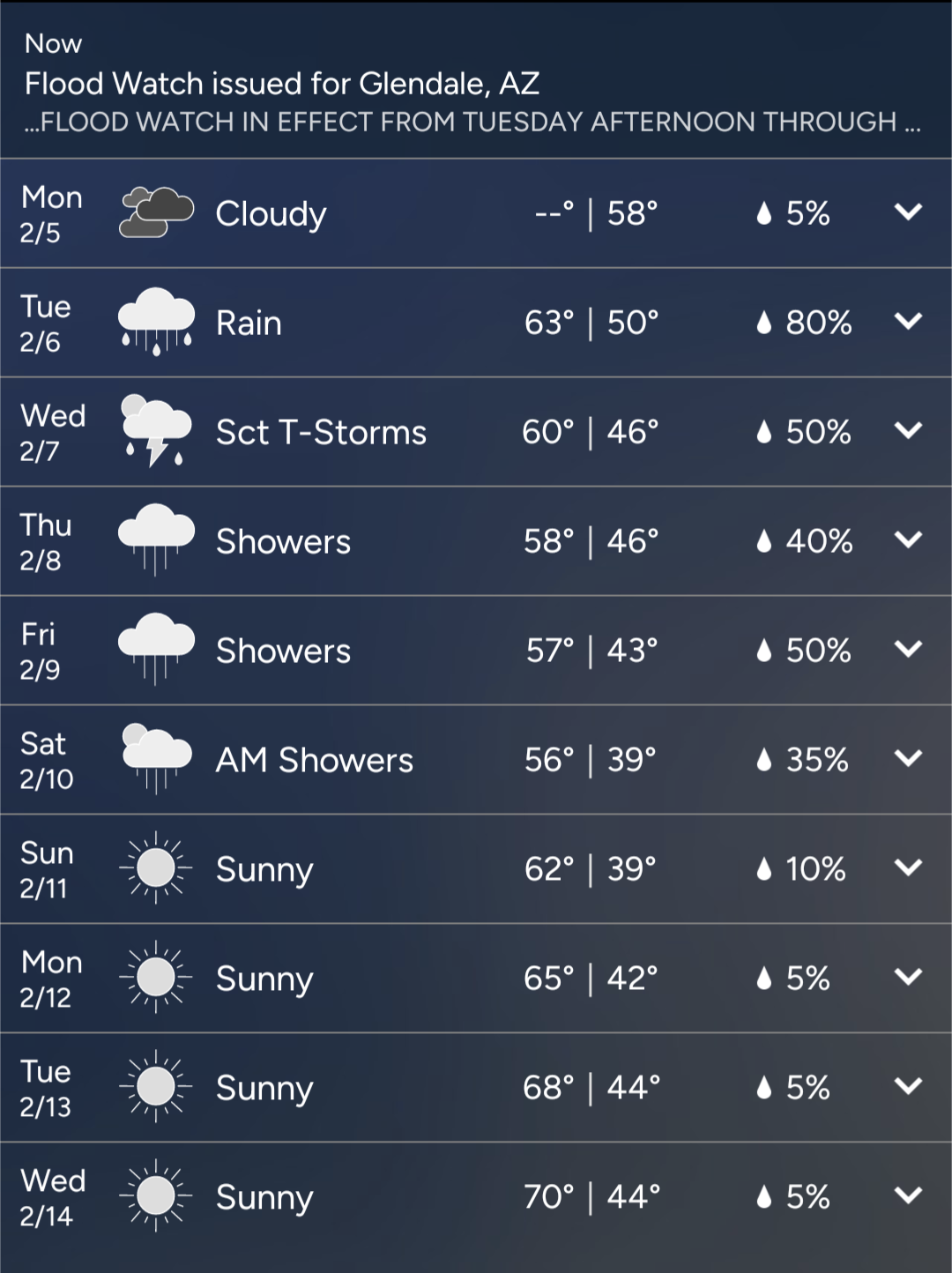
Task: Expand Tuesday 2/6 rain forecast details
Action: [907, 322]
